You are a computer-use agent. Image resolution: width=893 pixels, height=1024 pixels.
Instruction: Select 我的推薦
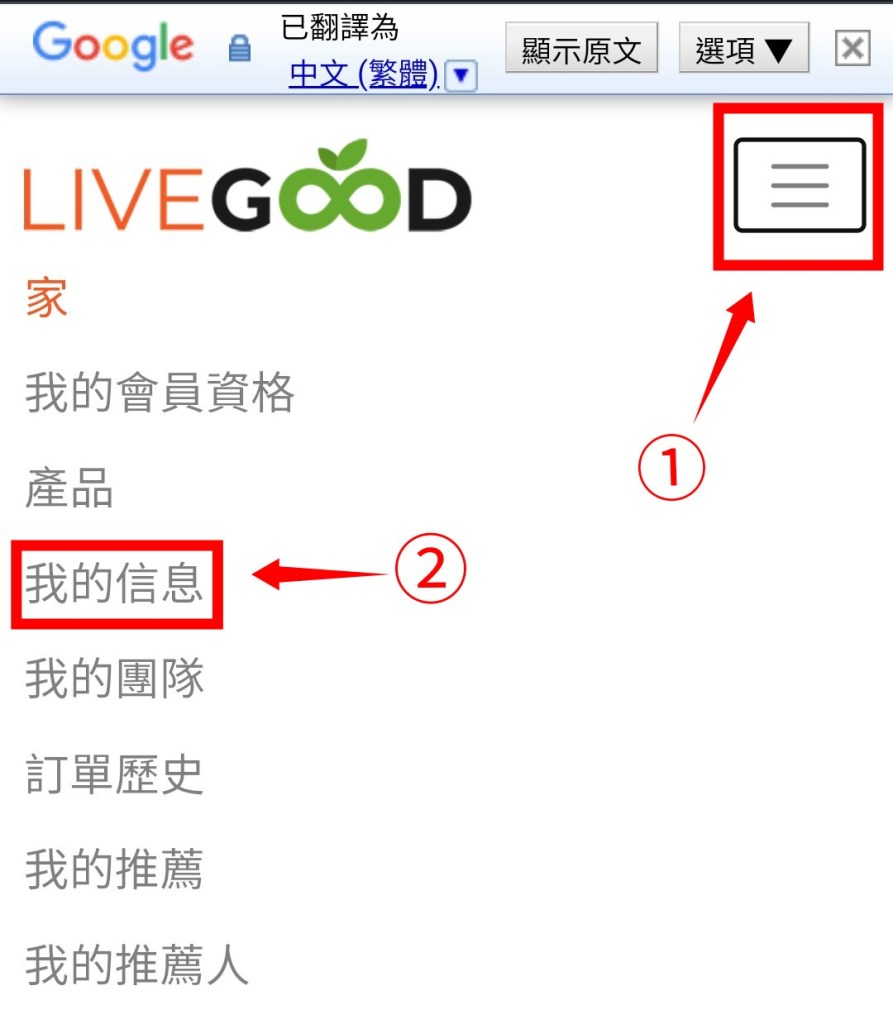pyautogui.click(x=115, y=869)
